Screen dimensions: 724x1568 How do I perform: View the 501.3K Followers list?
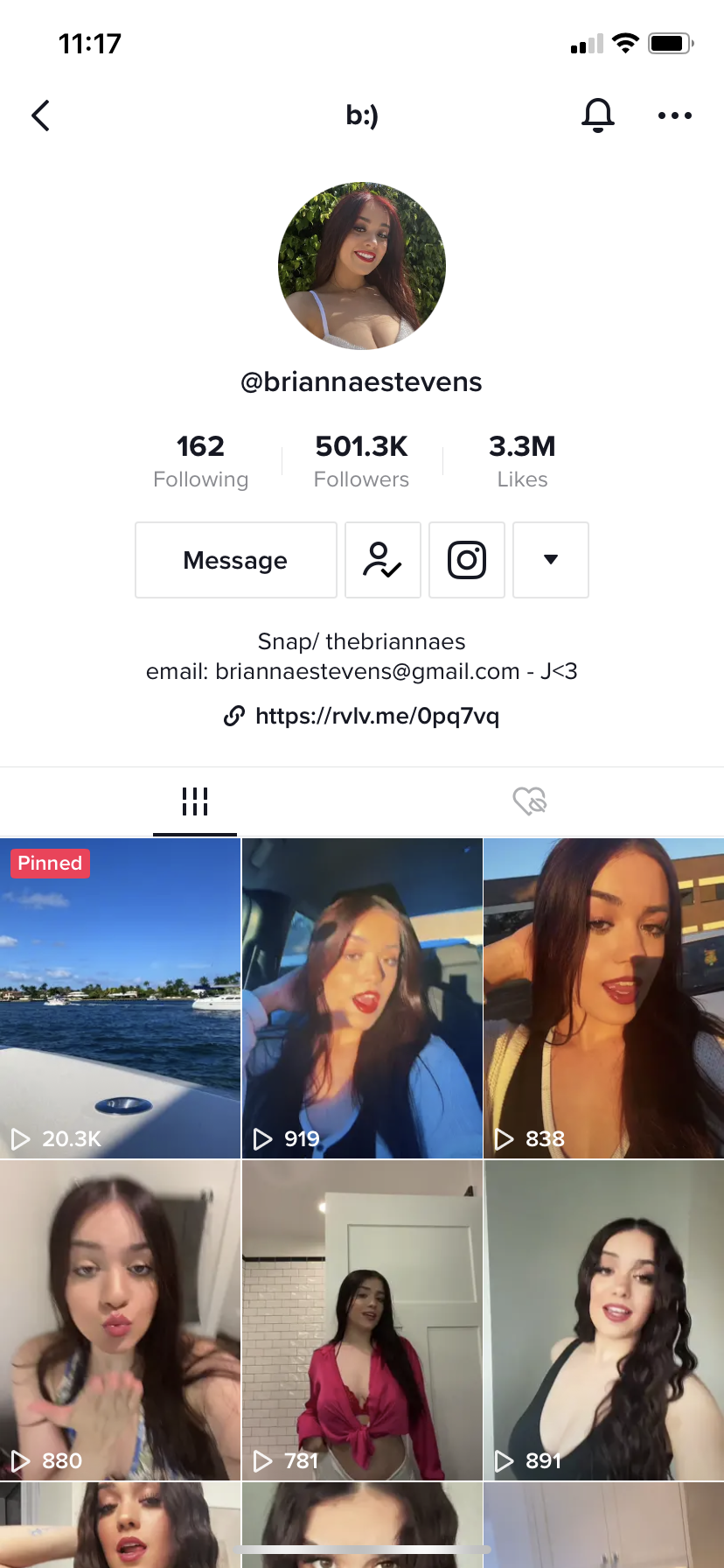pyautogui.click(x=361, y=461)
